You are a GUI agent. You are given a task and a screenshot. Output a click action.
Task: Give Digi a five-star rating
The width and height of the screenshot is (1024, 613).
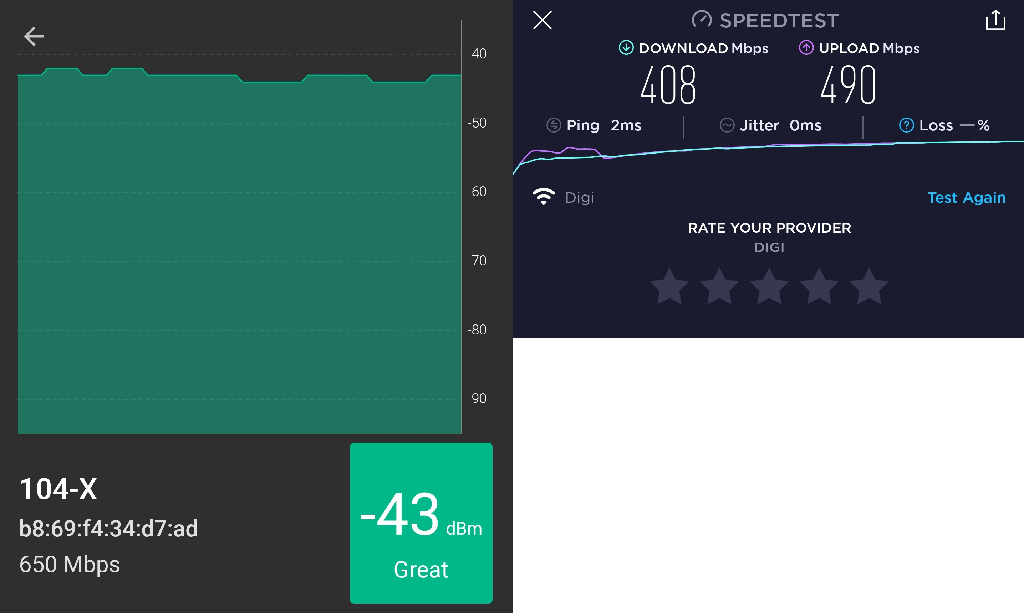coord(869,287)
